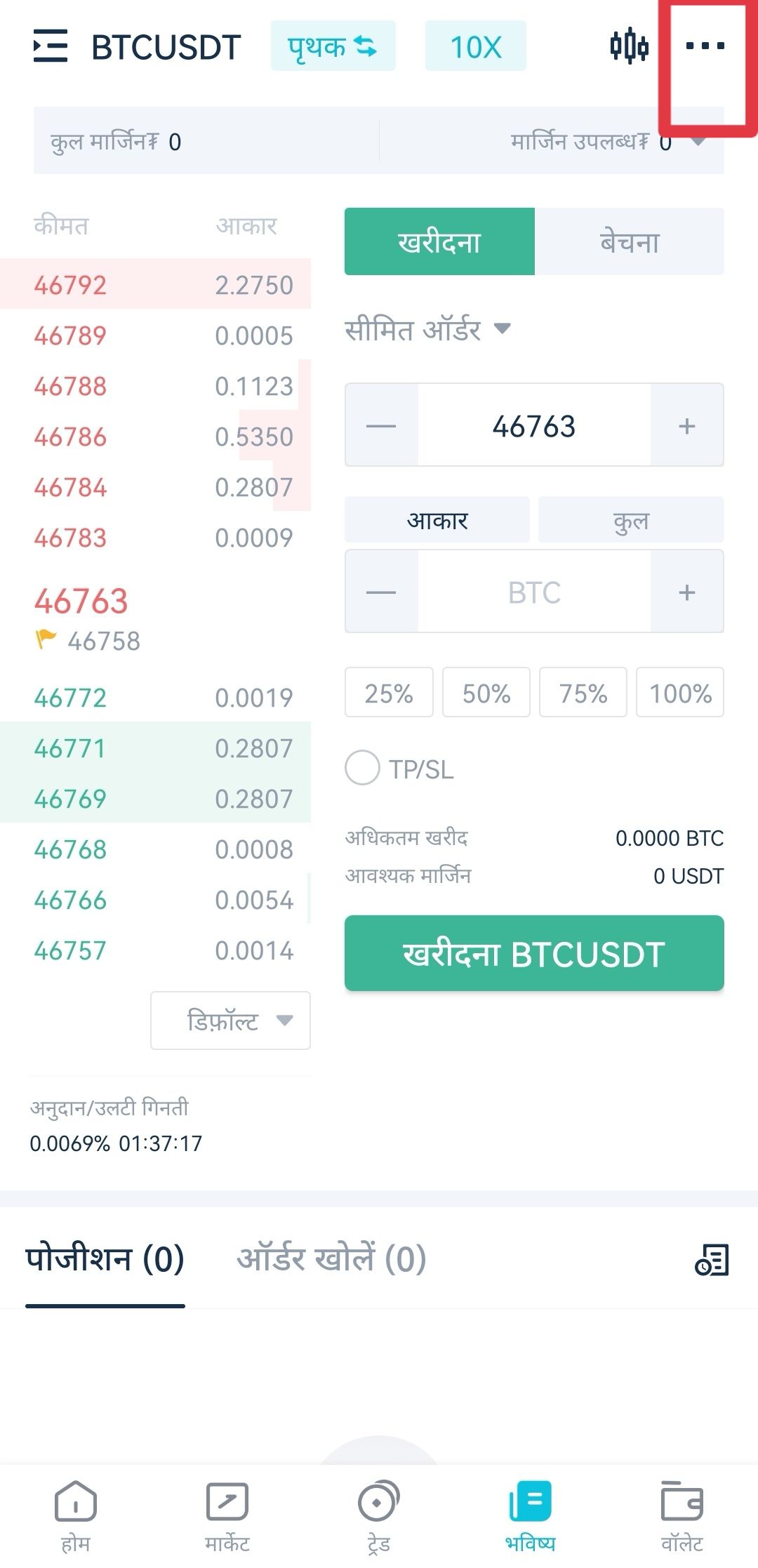
Task: Enter size in the BTC field
Action: 534,592
